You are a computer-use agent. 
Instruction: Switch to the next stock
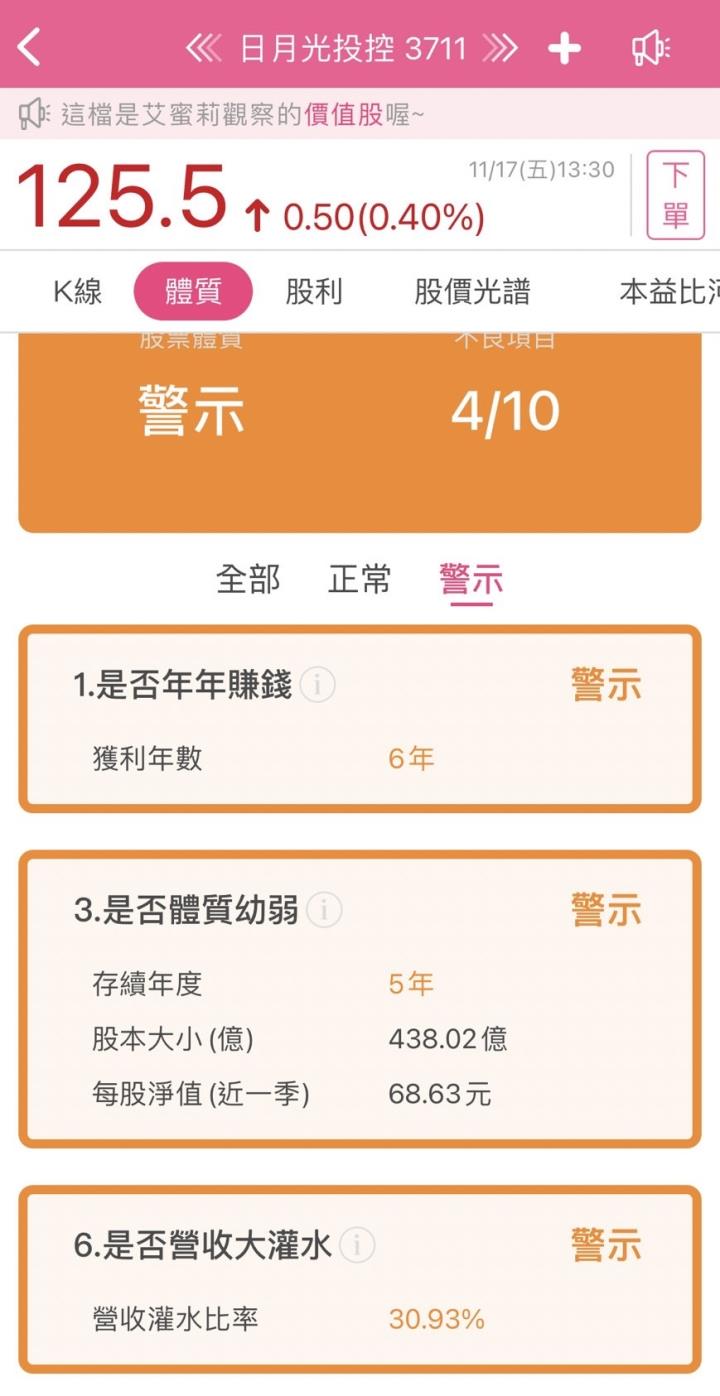click(x=501, y=47)
